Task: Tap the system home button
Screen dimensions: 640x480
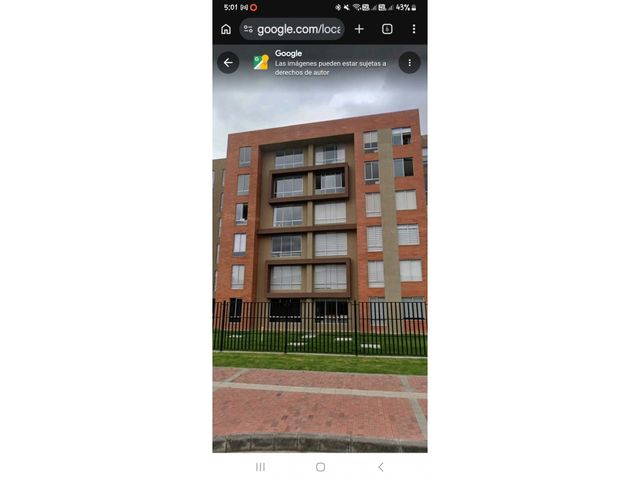Action: point(321,467)
